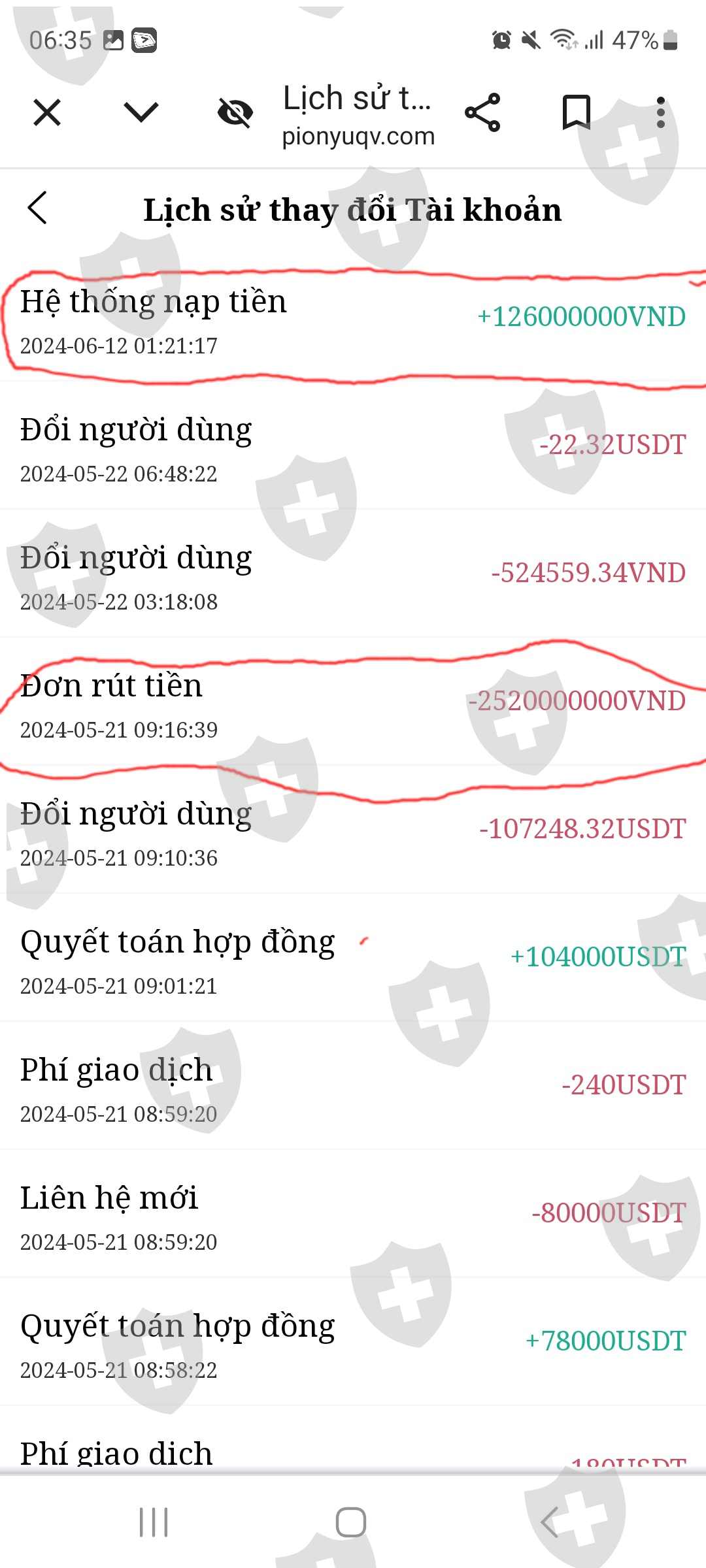706x1568 pixels.
Task: Open system recent apps
Action: point(154,1522)
